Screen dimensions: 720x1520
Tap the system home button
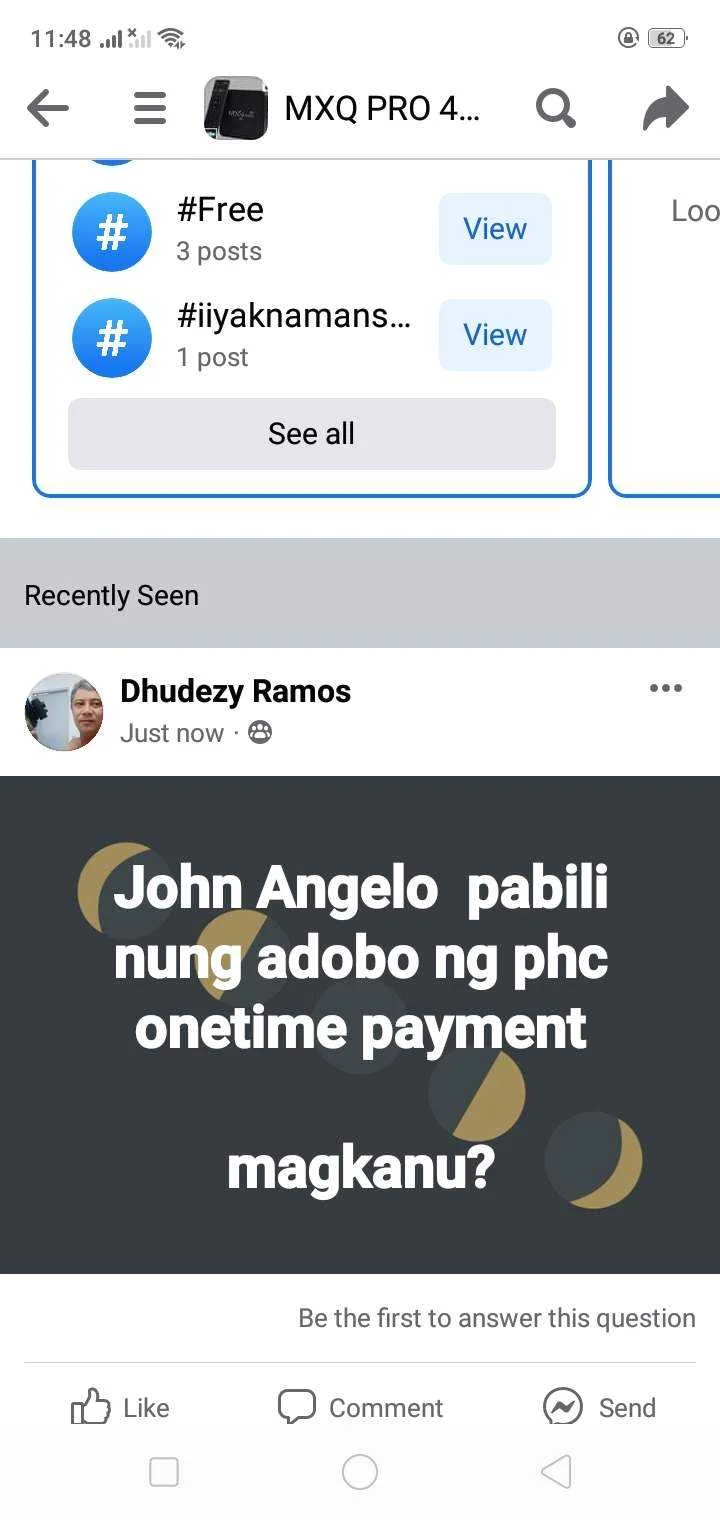point(360,1472)
